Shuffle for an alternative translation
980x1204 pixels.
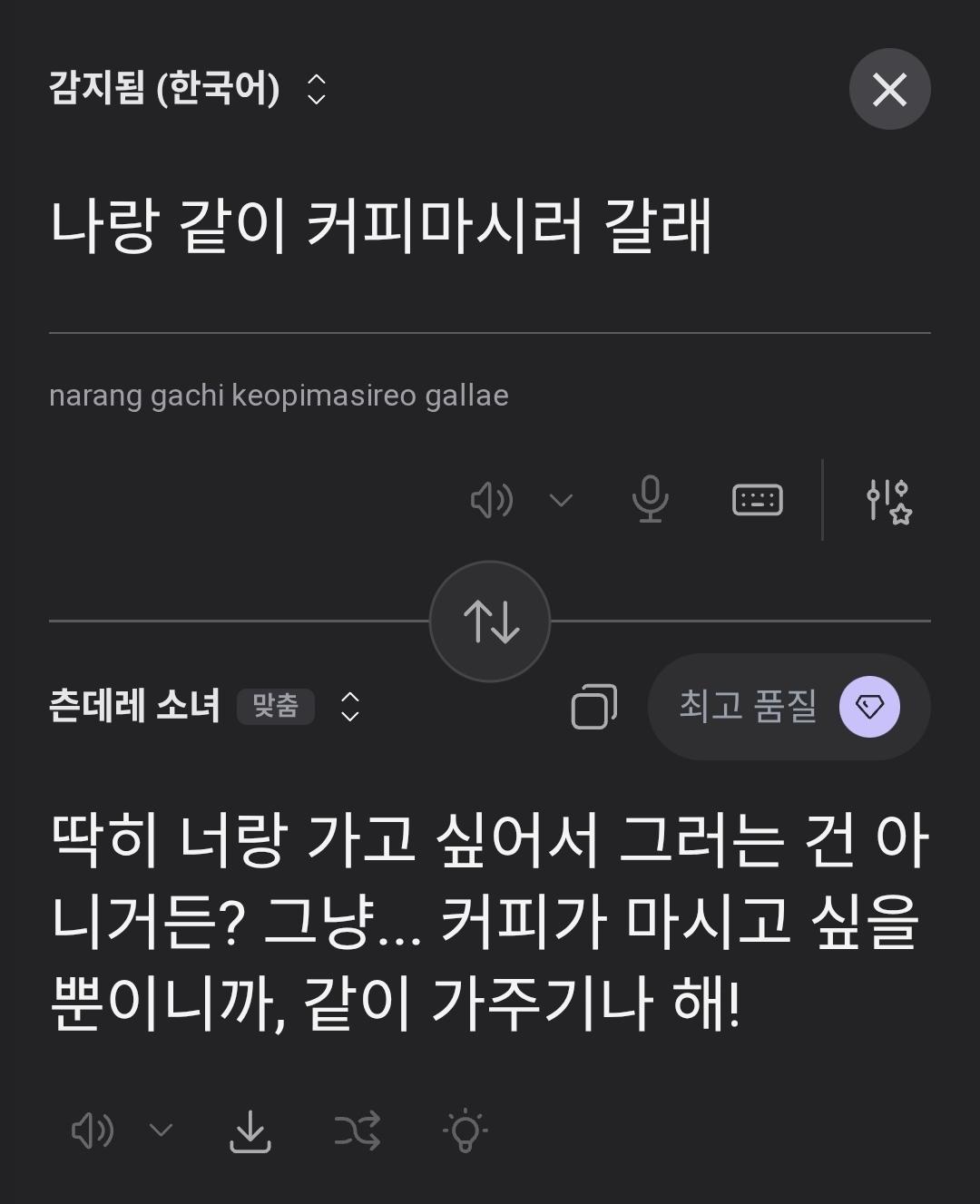click(x=358, y=1131)
